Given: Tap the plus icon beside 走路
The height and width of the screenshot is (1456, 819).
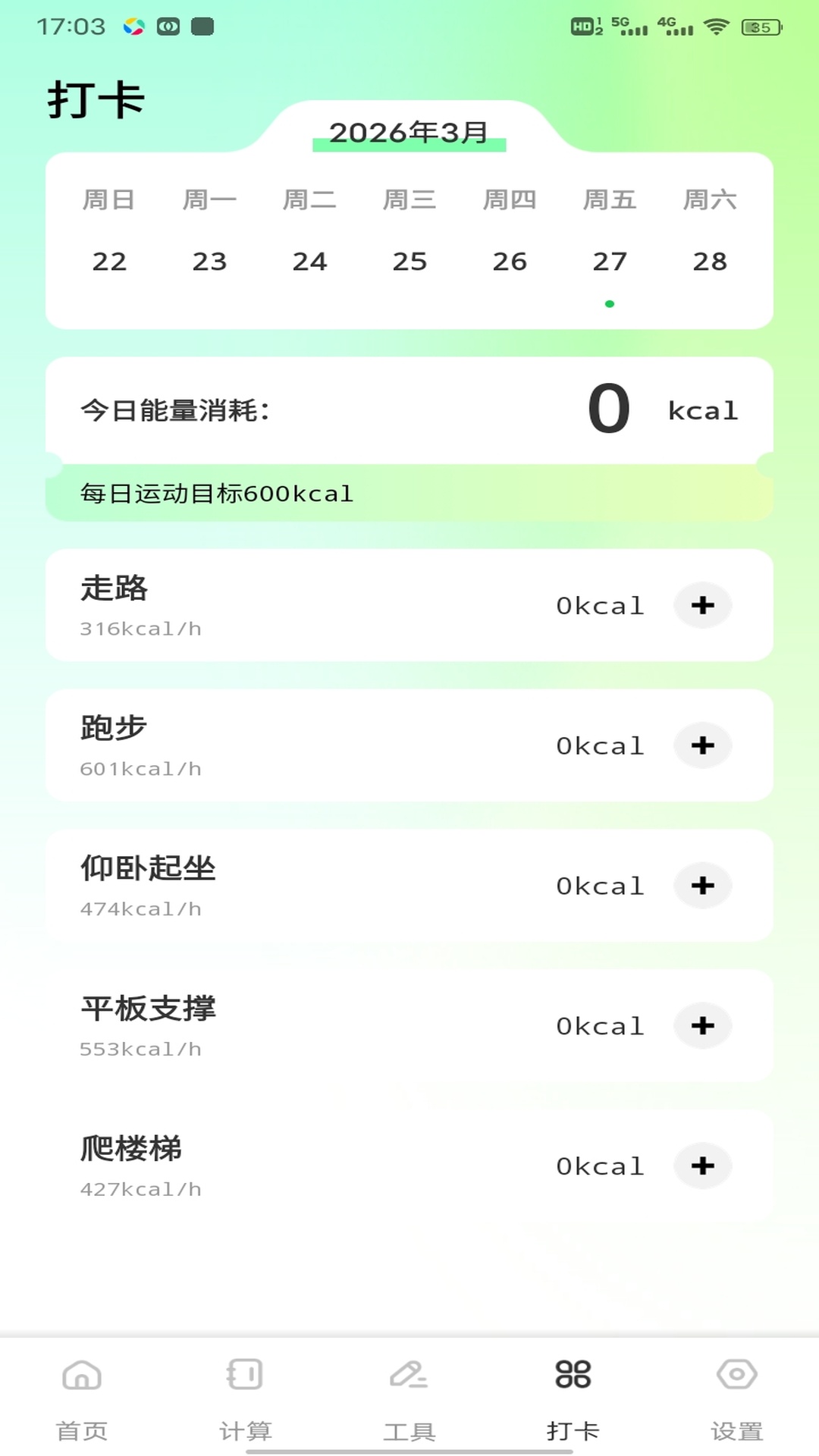Looking at the screenshot, I should [701, 605].
